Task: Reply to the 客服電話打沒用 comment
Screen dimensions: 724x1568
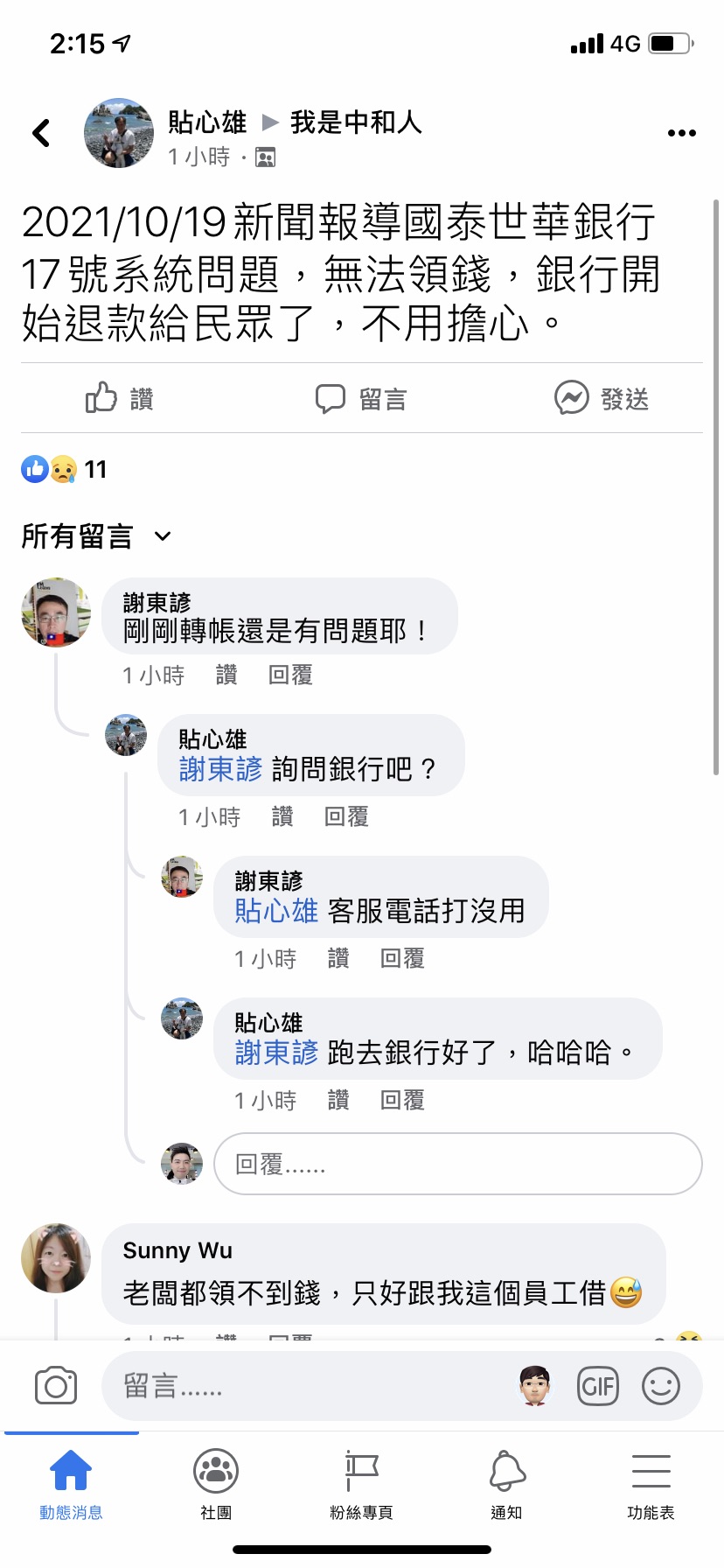Action: (x=402, y=958)
